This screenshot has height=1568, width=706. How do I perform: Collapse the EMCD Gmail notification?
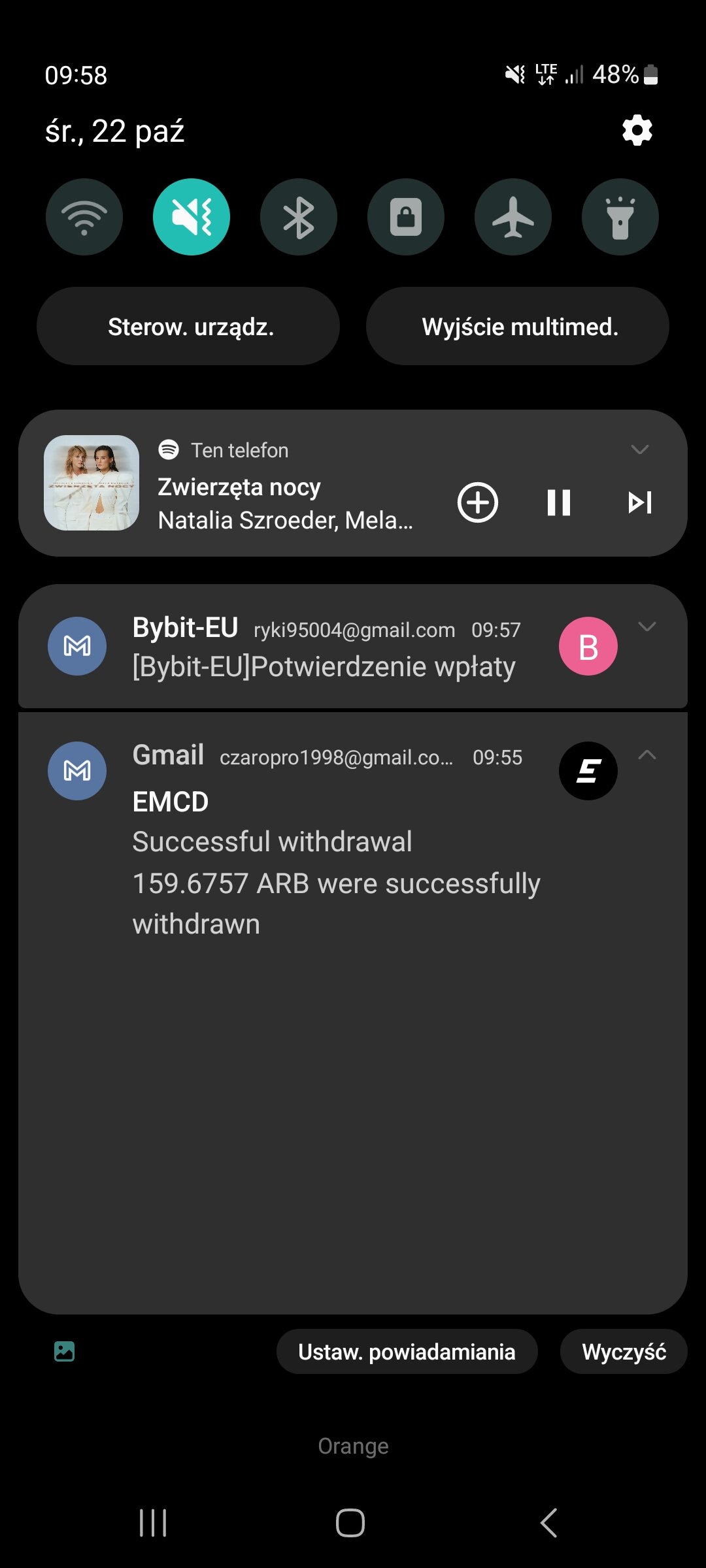click(x=647, y=755)
